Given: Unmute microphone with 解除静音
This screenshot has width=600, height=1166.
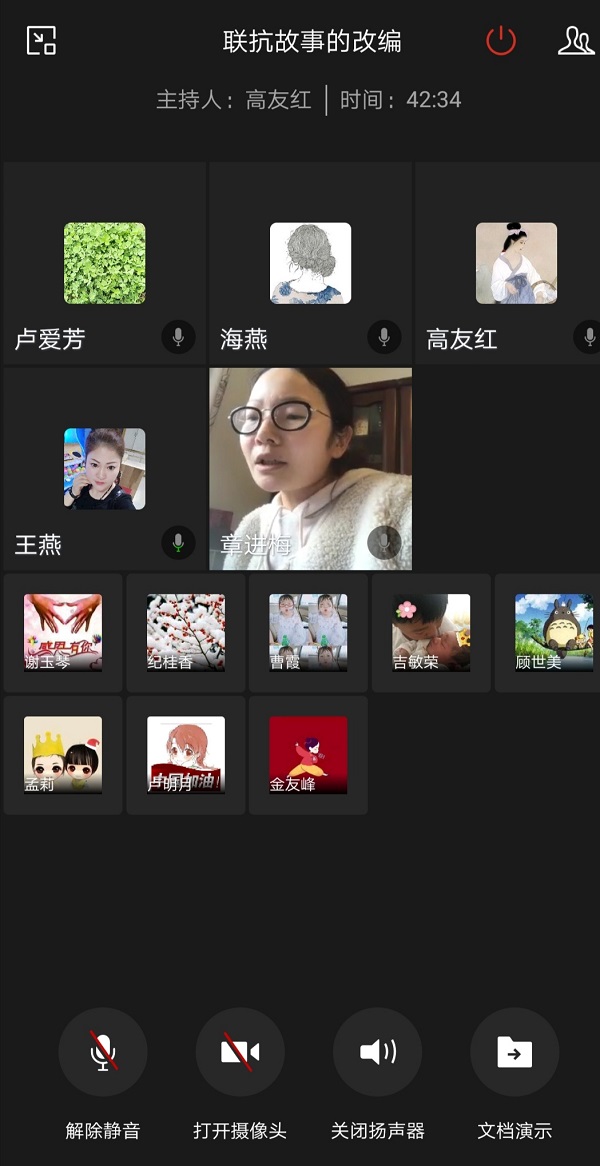Looking at the screenshot, I should [x=103, y=1052].
